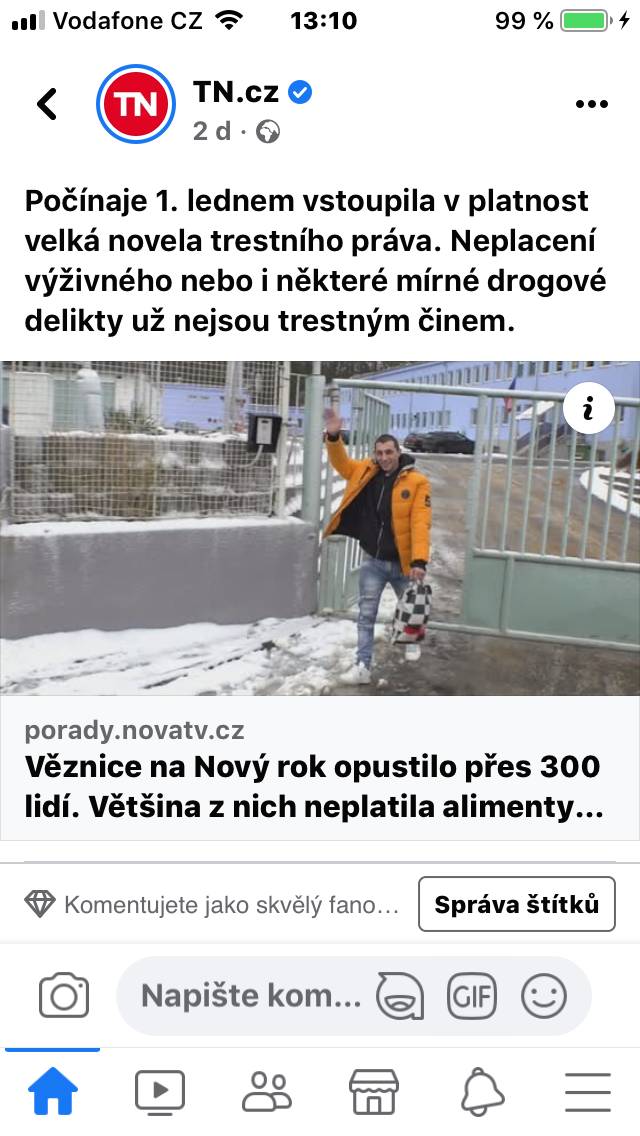
Task: Open the notifications bell tab
Action: tap(480, 1091)
